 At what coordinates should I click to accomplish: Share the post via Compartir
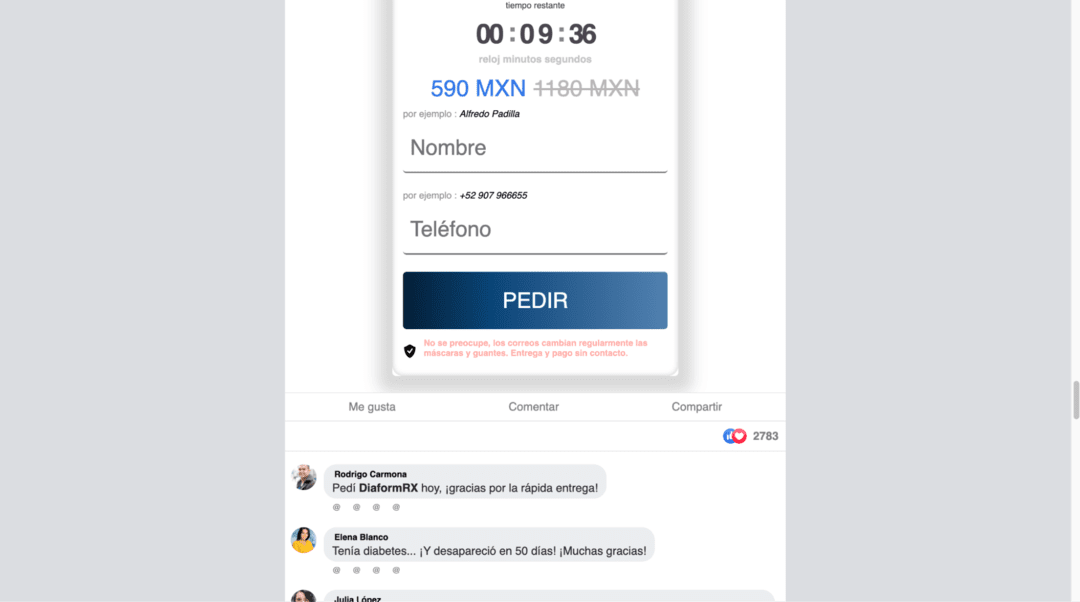pos(696,407)
